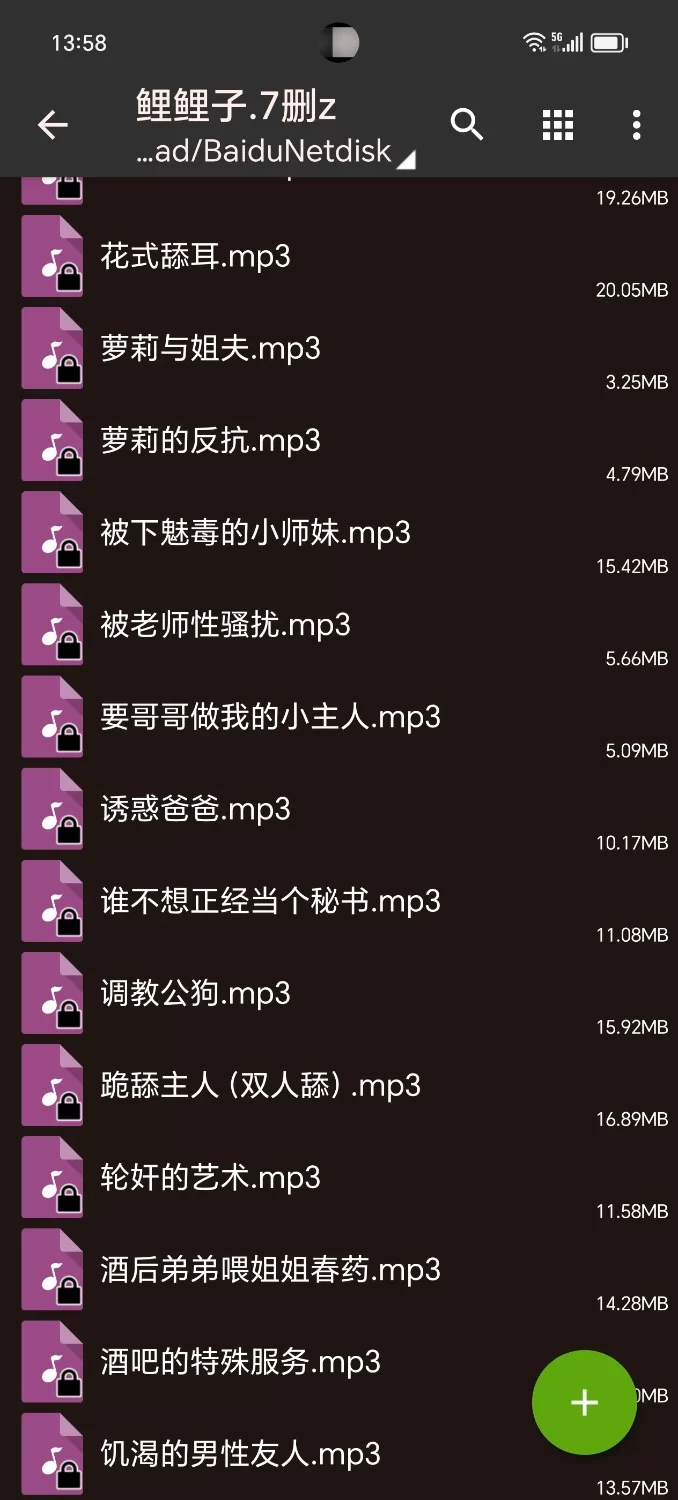Switch view with the grid icon
This screenshot has width=678, height=1500.
click(557, 125)
